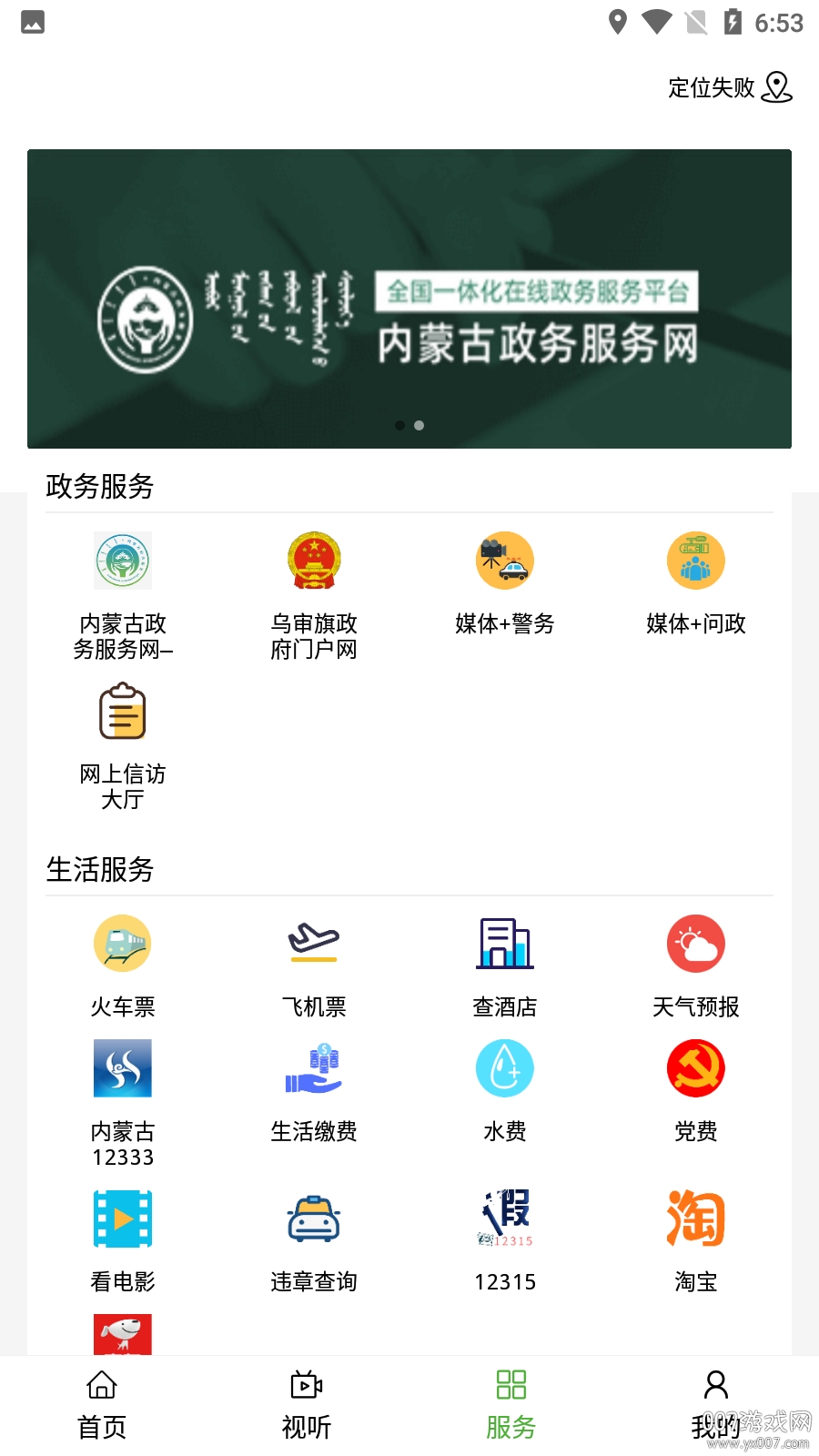The image size is (819, 1456).
Task: Open 内蒙古政务服务网 service icon
Action: (123, 561)
